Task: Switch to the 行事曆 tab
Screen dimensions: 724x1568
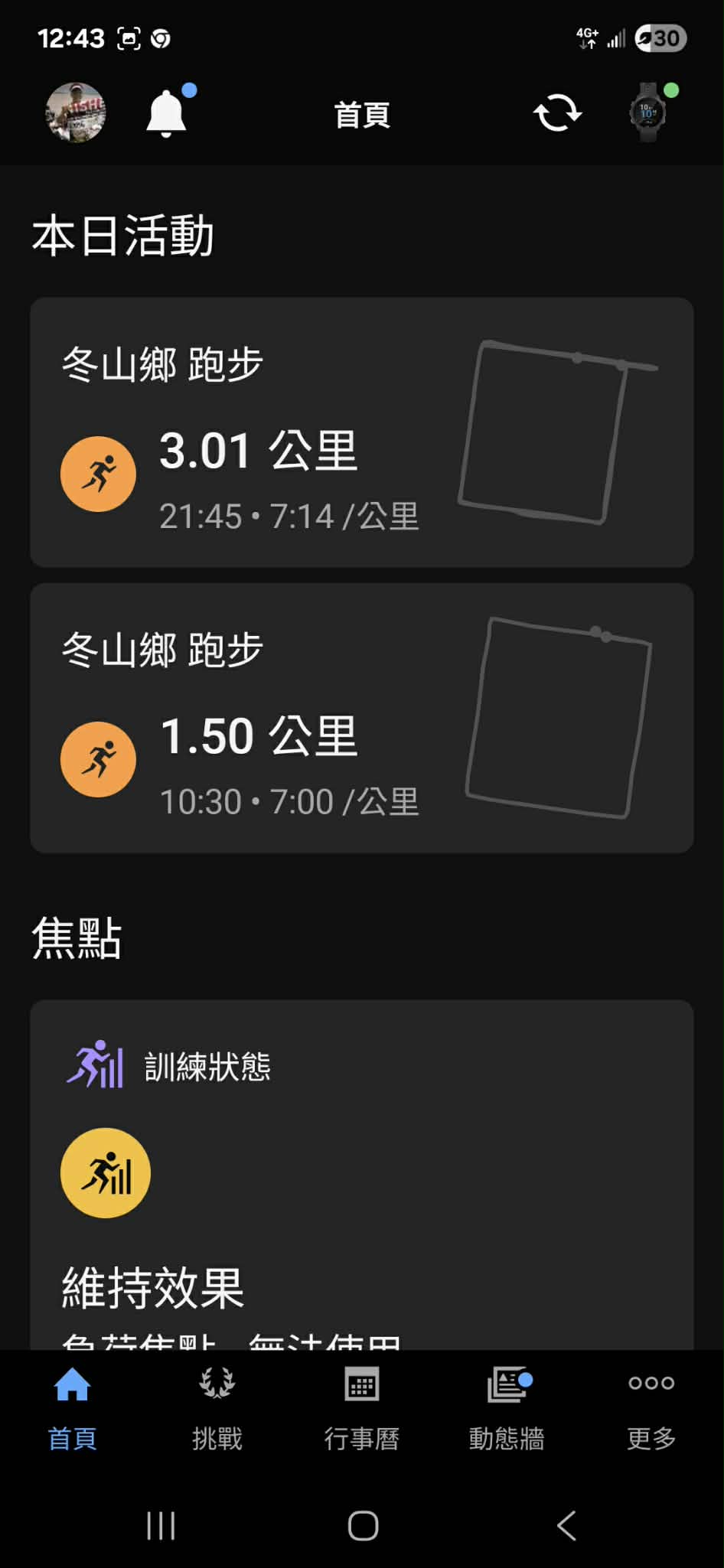Action: (x=362, y=1408)
